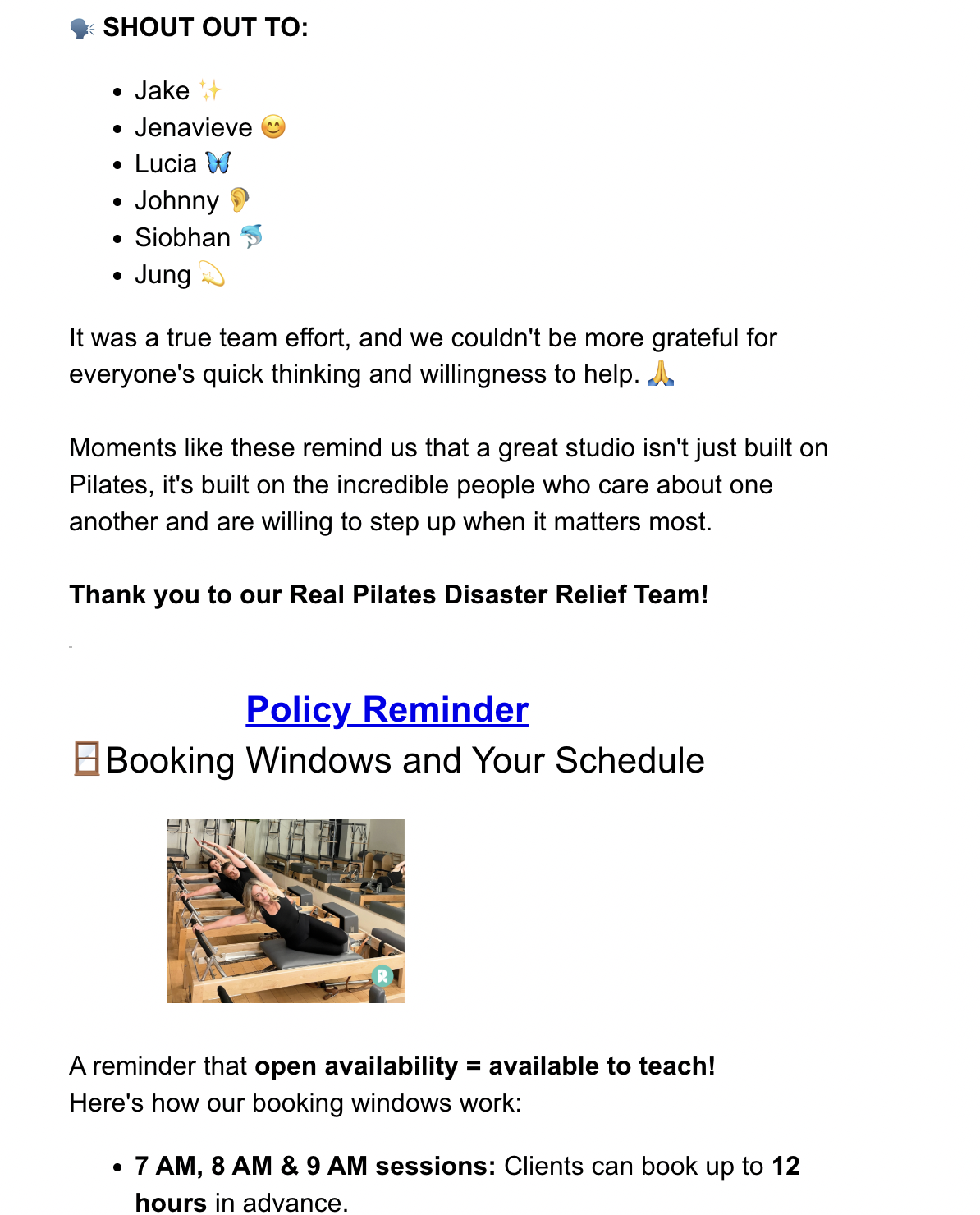The image size is (980, 1215).
Task: Open the Policy Reminder link
Action: click(387, 710)
